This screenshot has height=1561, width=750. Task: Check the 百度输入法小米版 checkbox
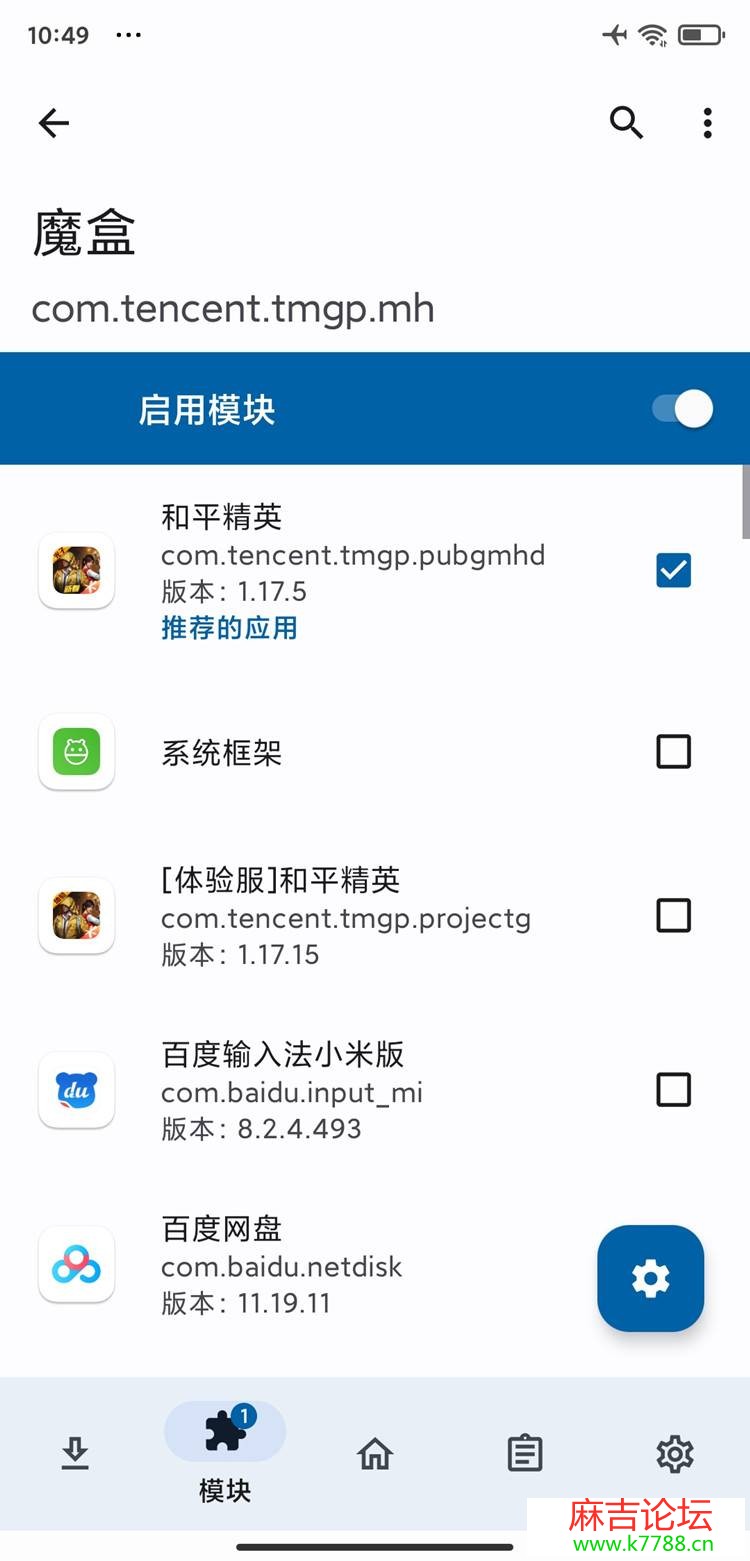click(673, 1089)
